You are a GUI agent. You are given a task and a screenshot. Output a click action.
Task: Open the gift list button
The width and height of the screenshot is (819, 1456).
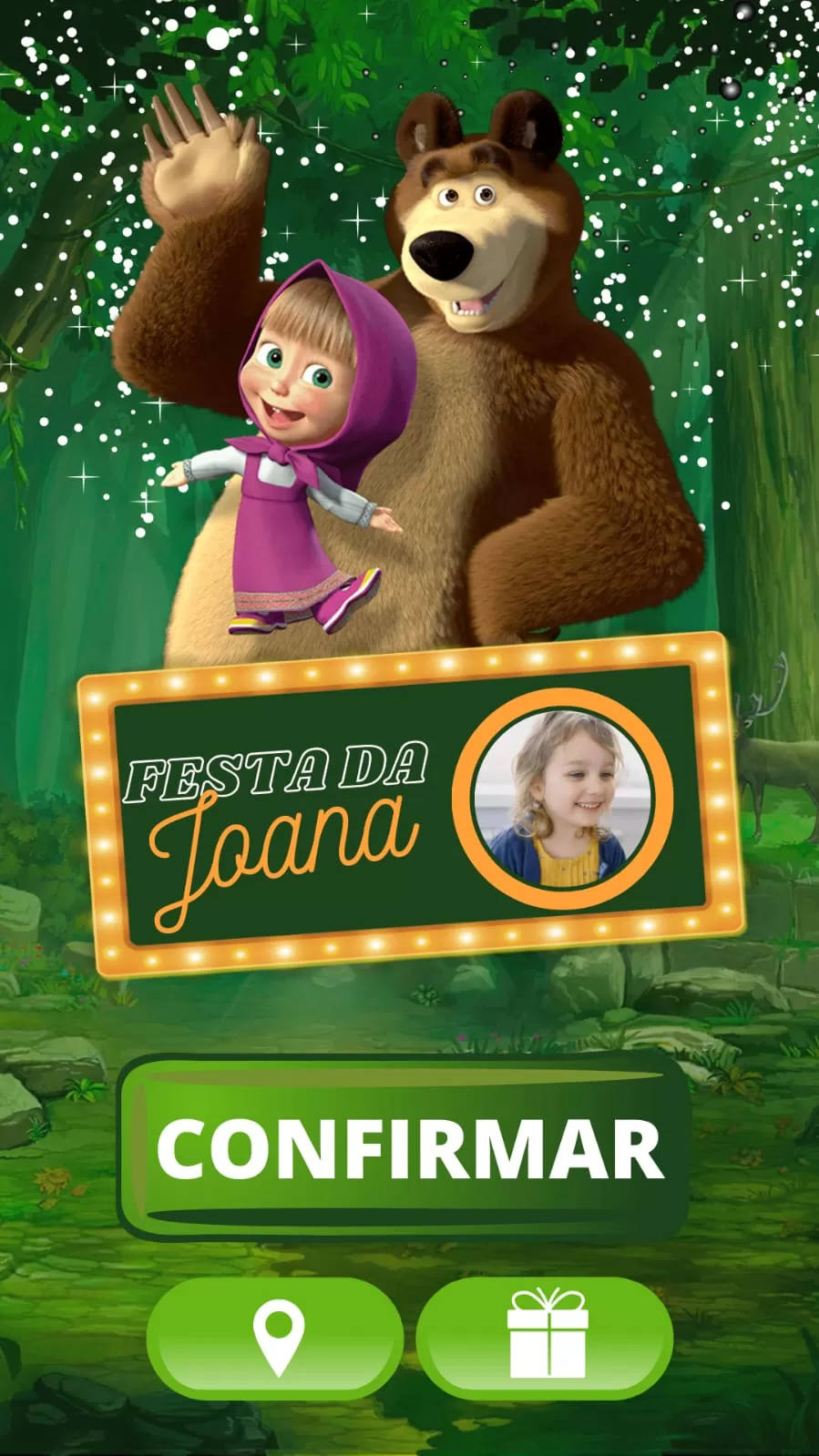[545, 1338]
